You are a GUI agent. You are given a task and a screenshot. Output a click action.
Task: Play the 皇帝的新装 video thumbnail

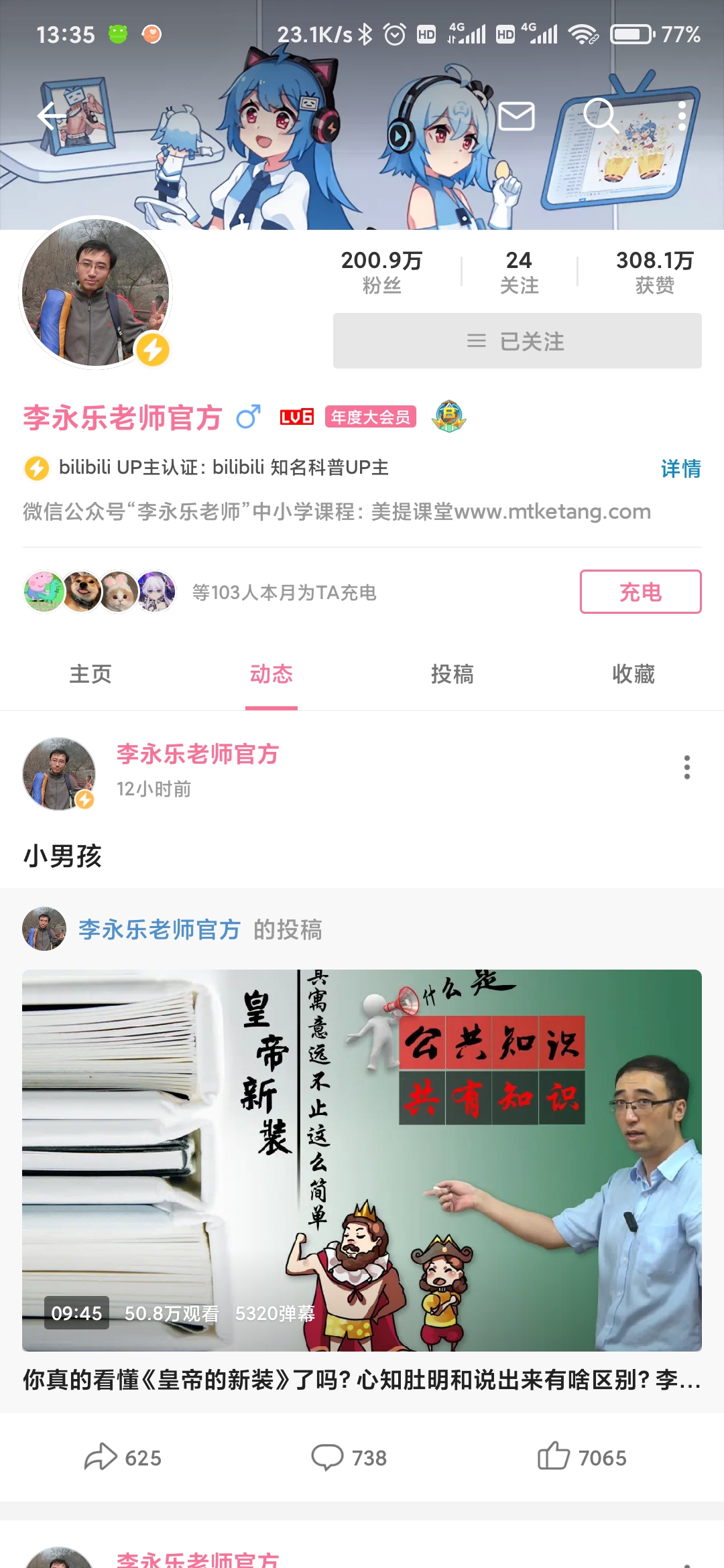coord(362,1160)
